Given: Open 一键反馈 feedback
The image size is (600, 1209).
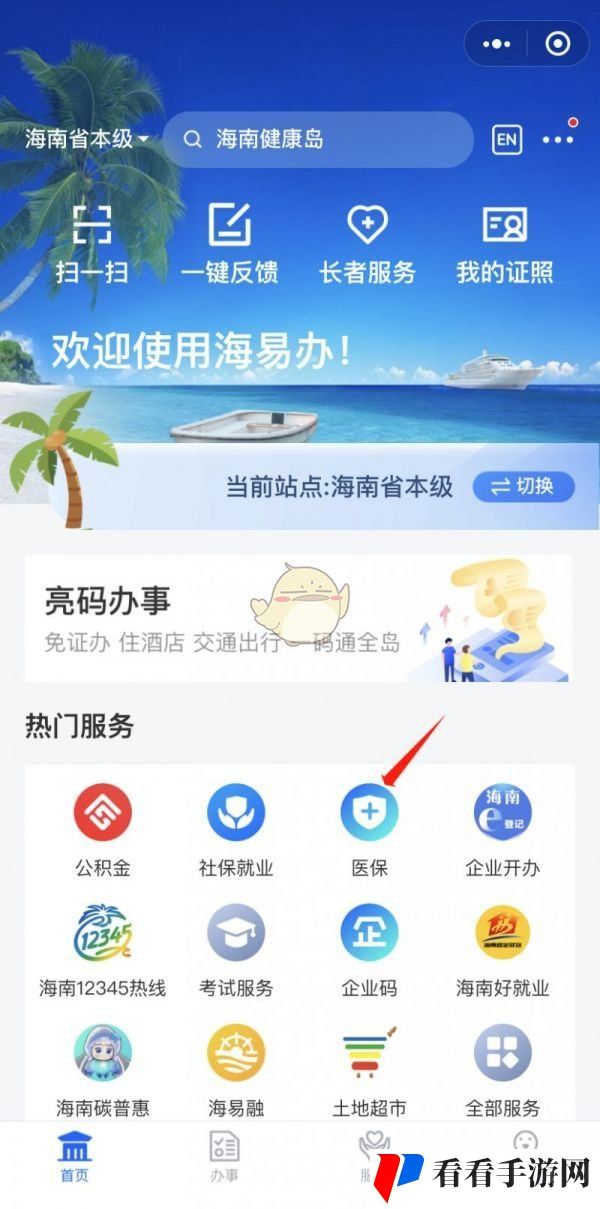Looking at the screenshot, I should 229,244.
